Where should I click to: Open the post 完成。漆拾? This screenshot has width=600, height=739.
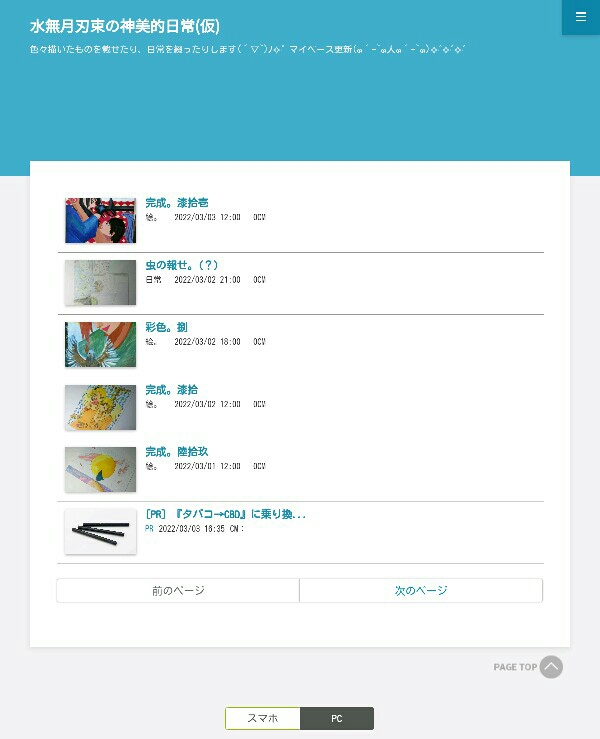coord(172,389)
